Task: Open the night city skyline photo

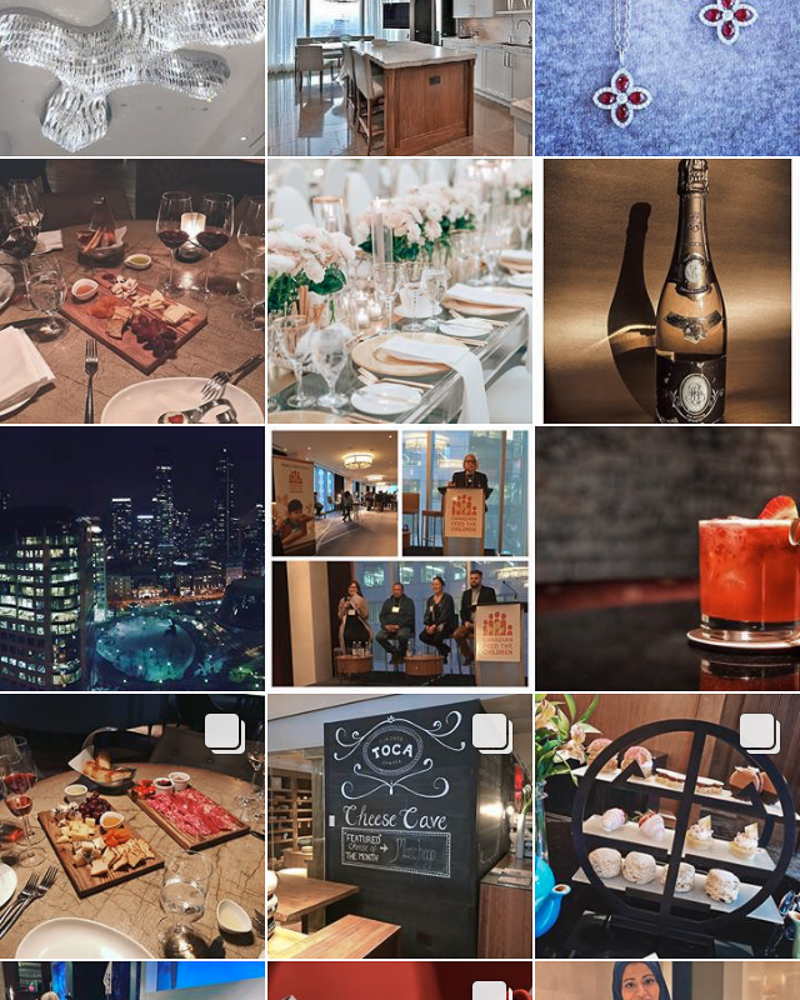Action: [x=132, y=558]
